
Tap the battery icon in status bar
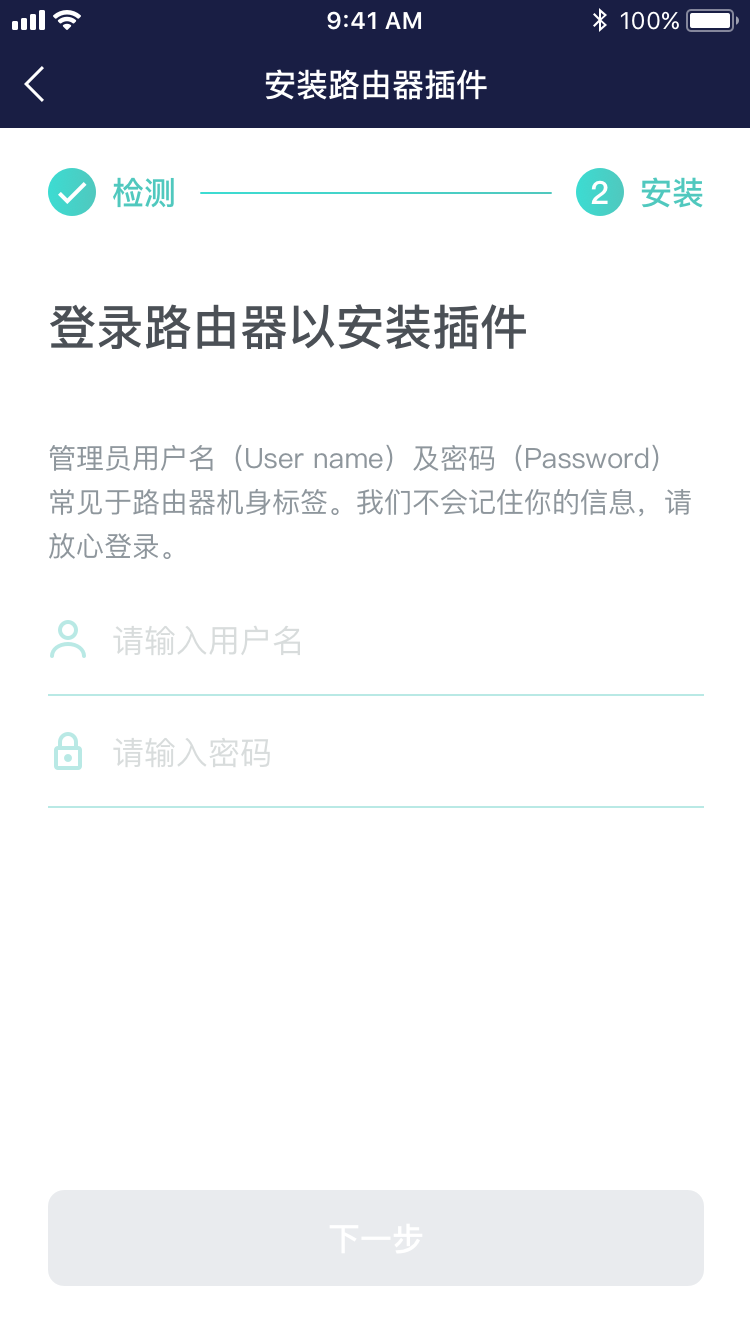[x=712, y=20]
